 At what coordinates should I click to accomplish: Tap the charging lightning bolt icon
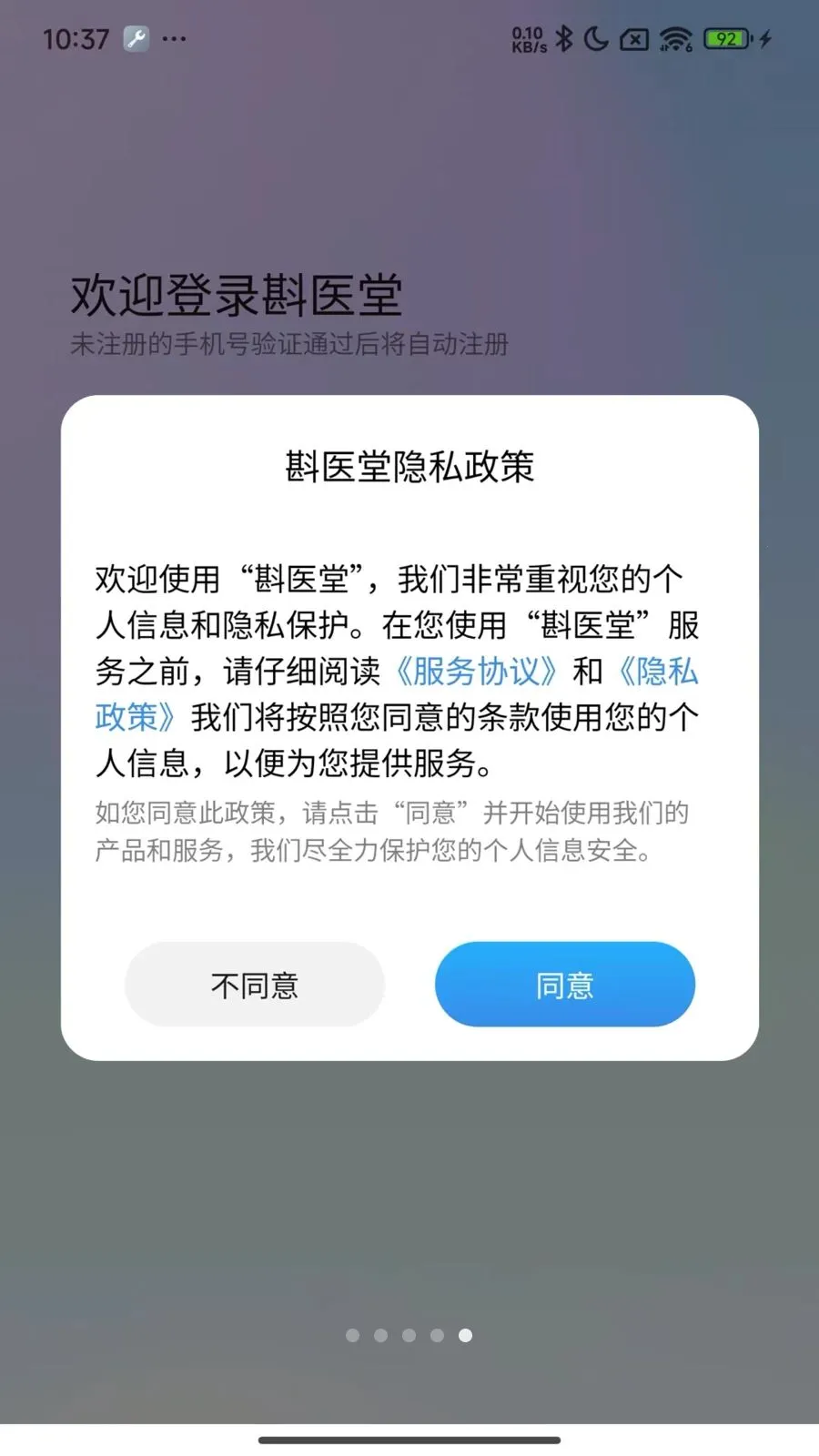(x=764, y=38)
